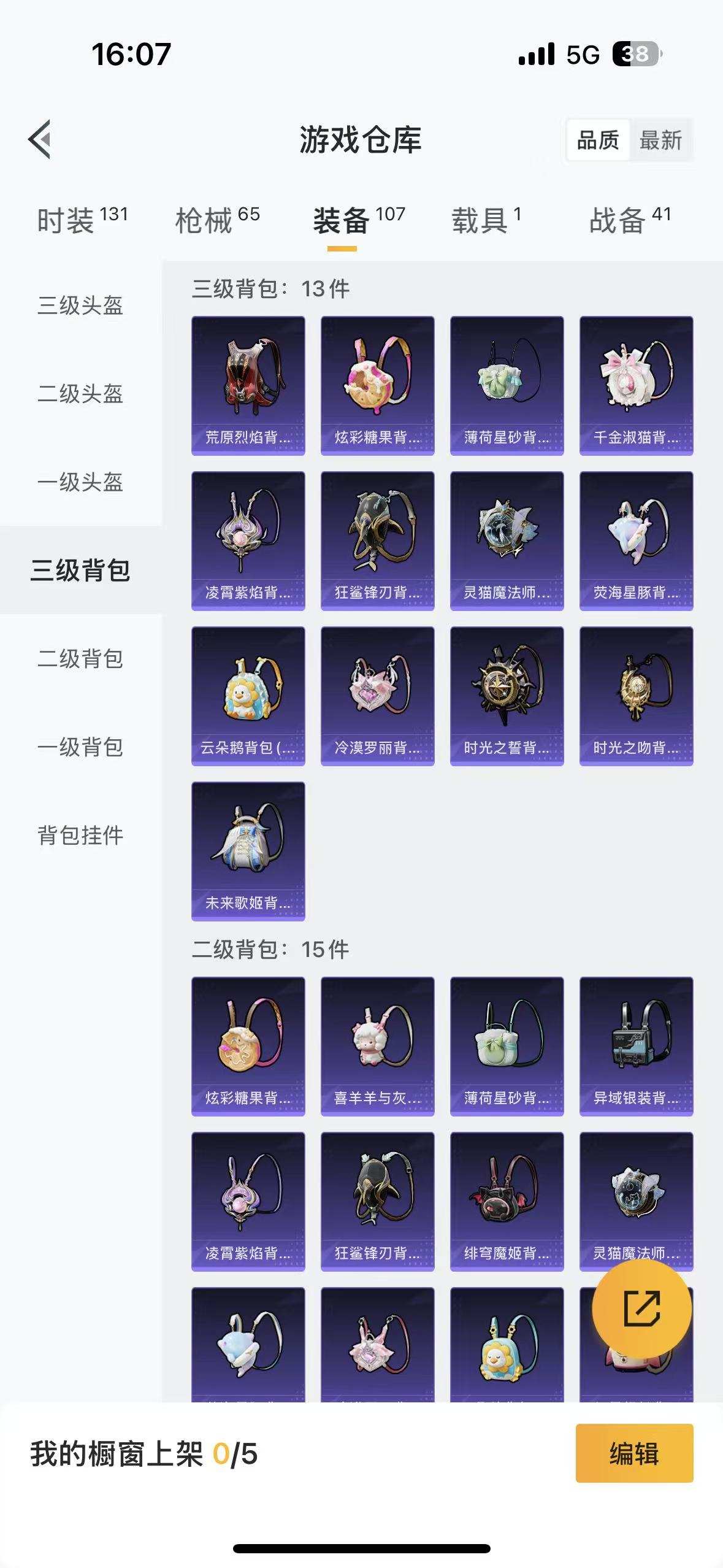The height and width of the screenshot is (1568, 723).
Task: Open the 云朵鹅背包 item
Action: (x=248, y=696)
